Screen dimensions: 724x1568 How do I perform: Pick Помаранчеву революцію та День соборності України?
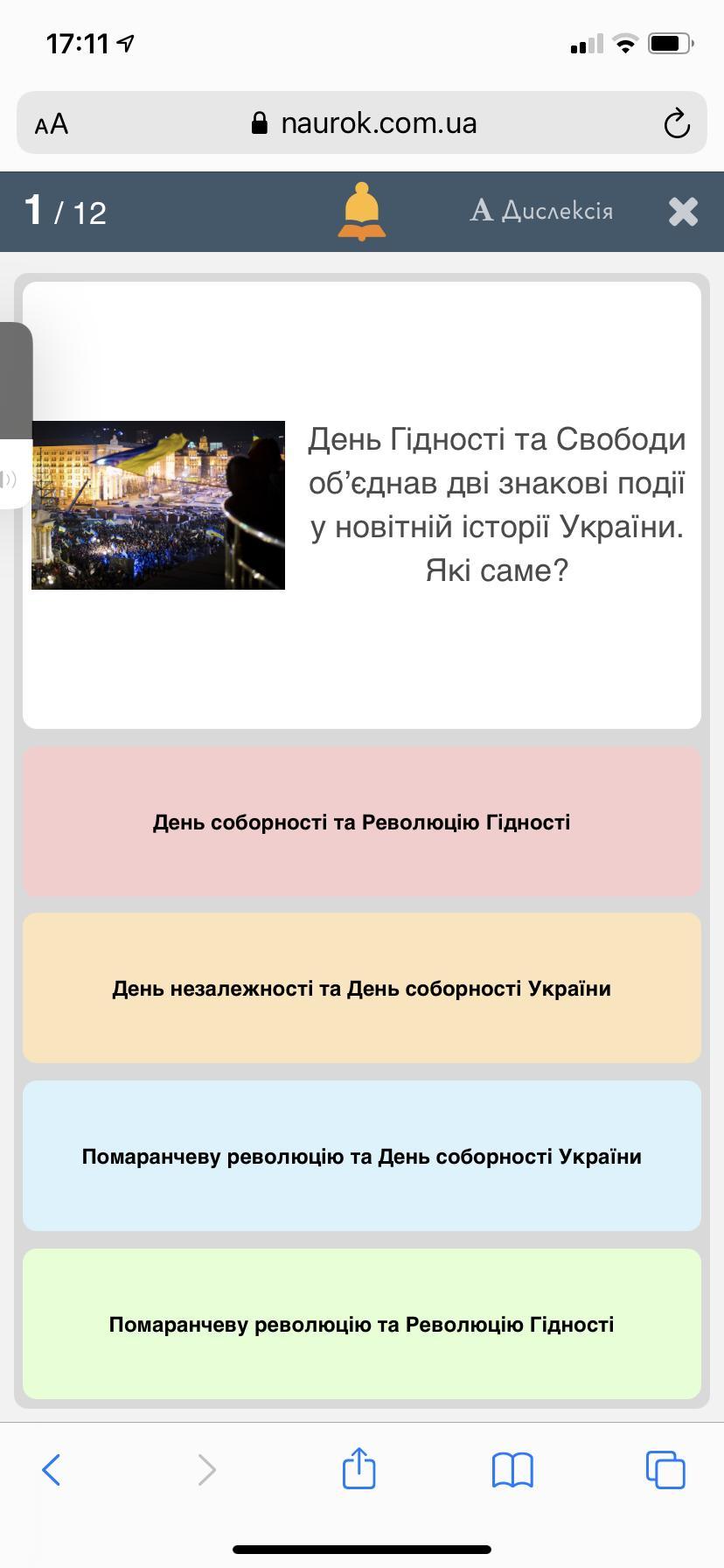[x=362, y=1156]
